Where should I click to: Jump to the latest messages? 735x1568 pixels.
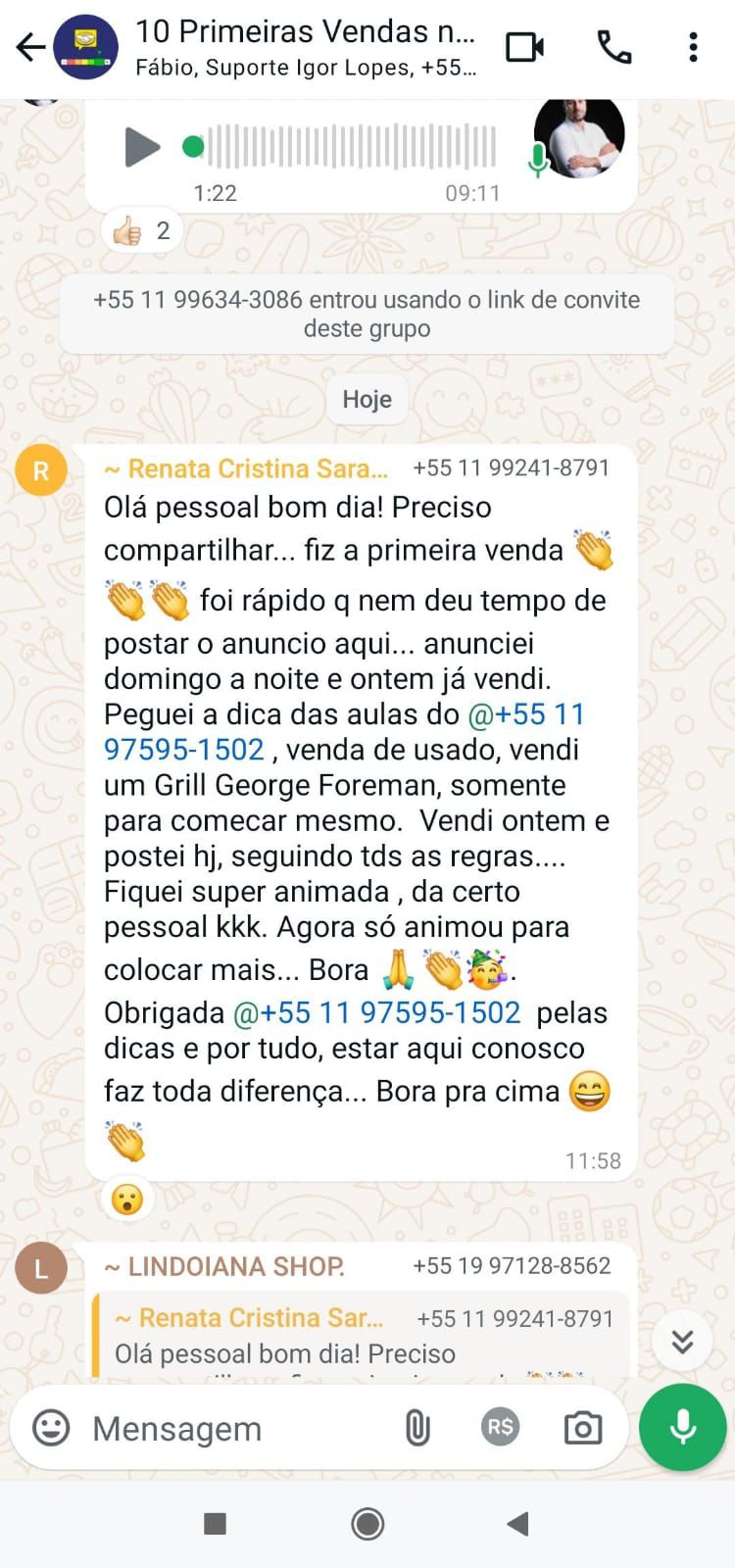[682, 1341]
